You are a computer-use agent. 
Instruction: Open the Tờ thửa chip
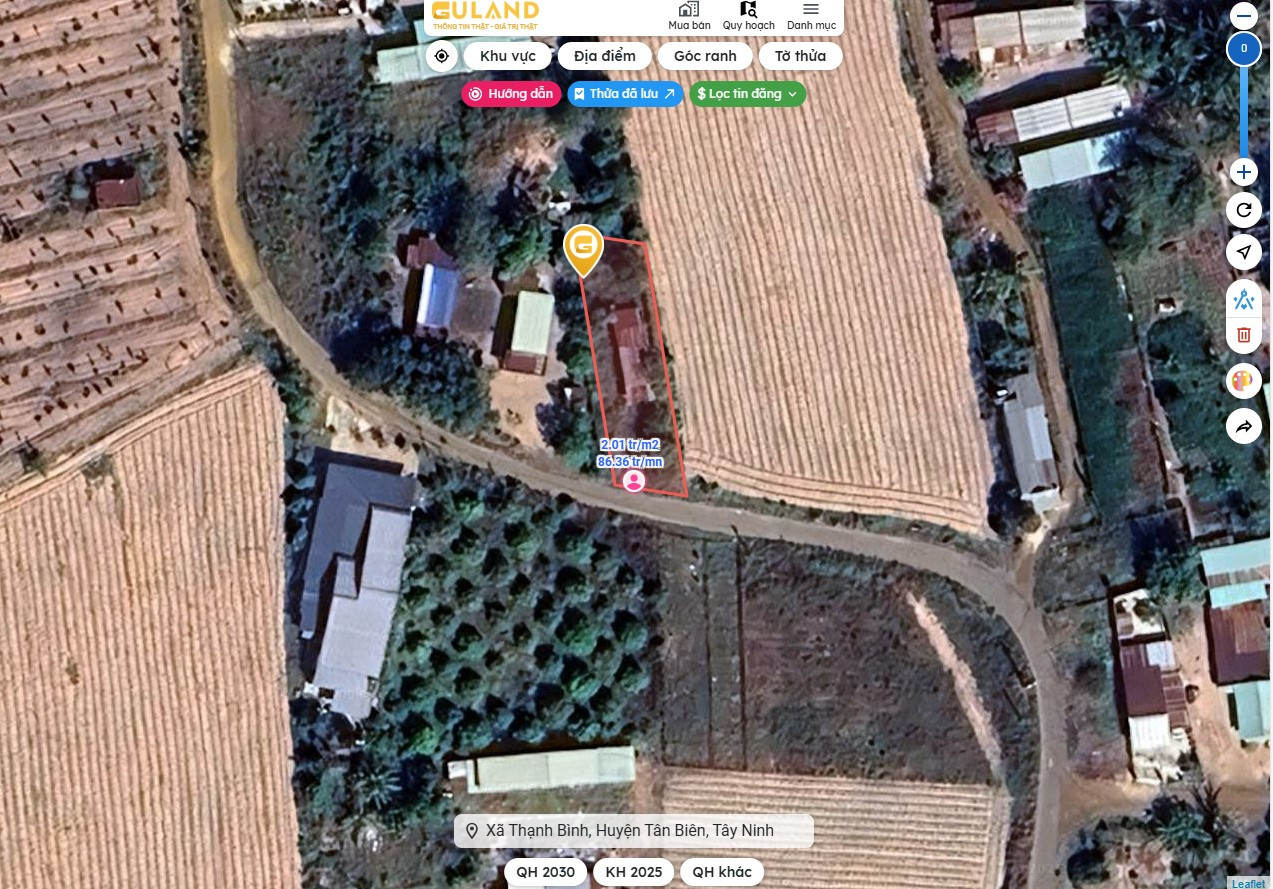[x=800, y=56]
